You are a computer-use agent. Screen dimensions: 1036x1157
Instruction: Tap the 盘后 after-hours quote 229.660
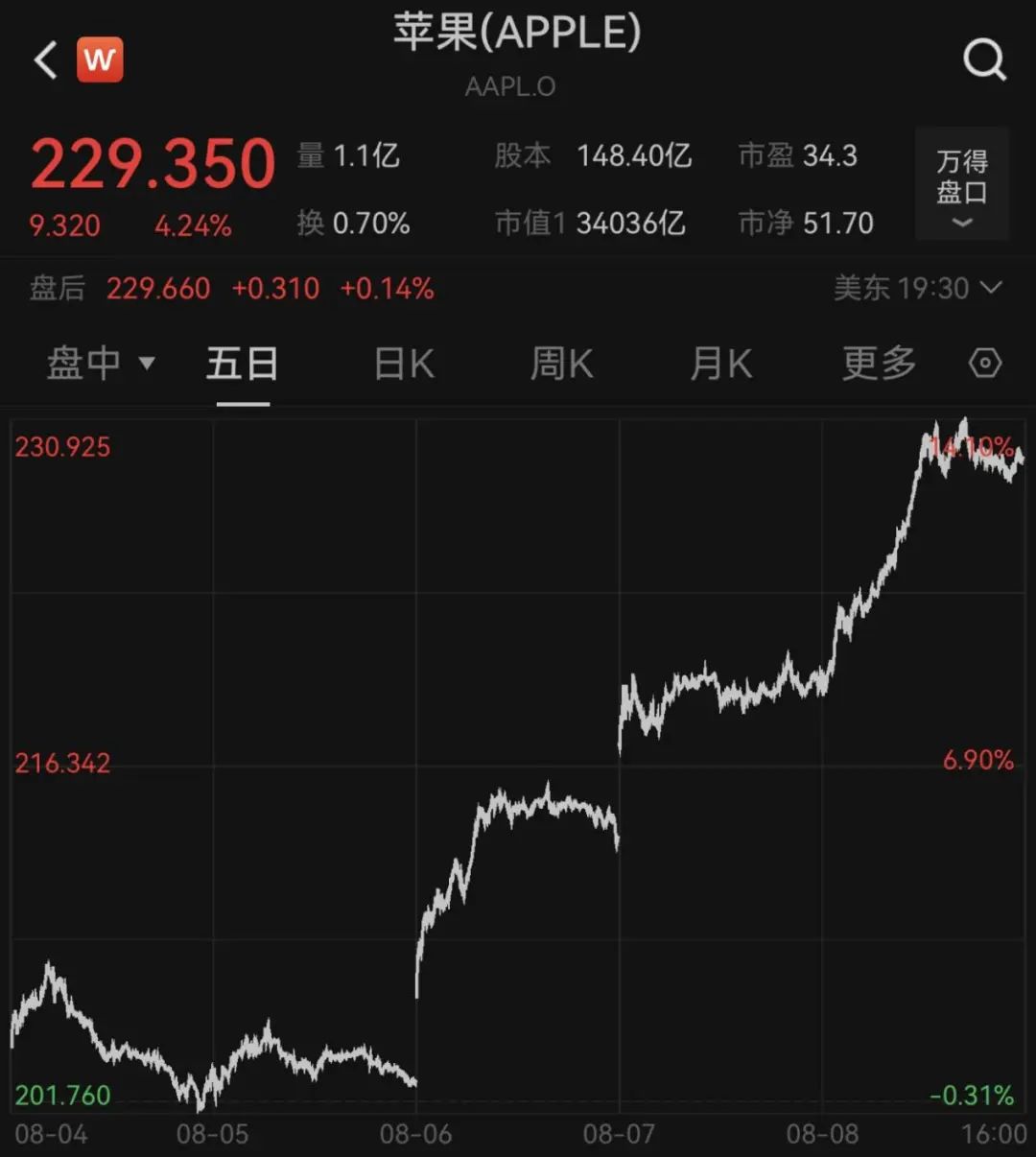pyautogui.click(x=158, y=289)
